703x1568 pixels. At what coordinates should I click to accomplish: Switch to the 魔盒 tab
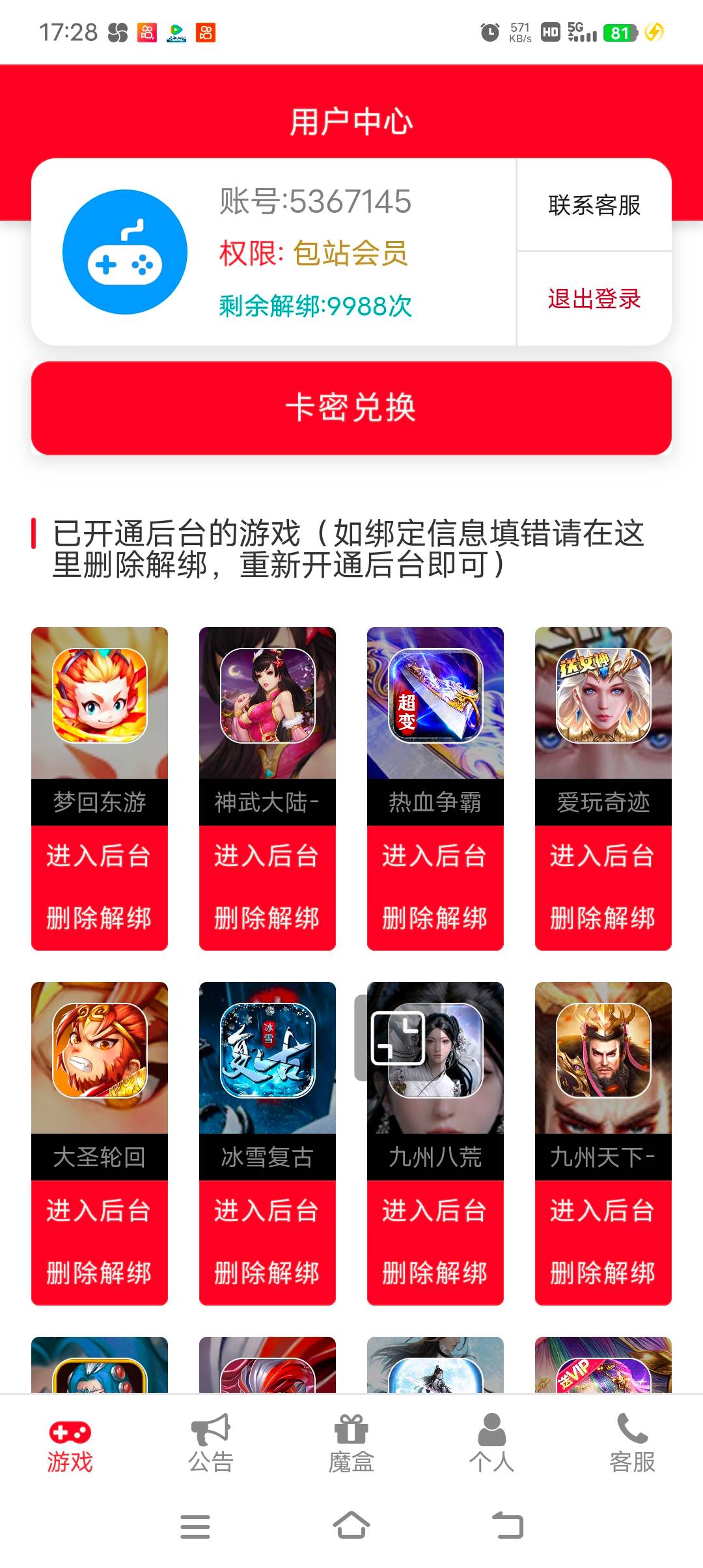point(351,1443)
